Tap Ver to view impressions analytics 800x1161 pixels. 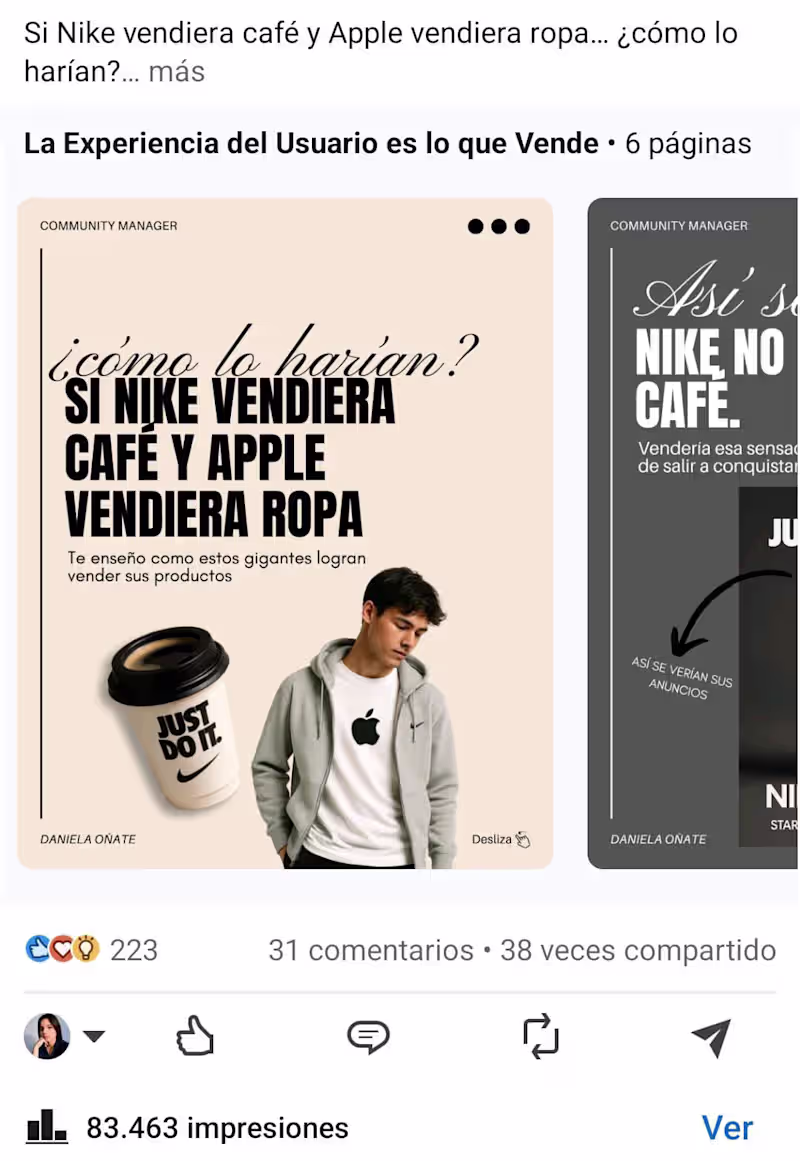pos(727,1128)
